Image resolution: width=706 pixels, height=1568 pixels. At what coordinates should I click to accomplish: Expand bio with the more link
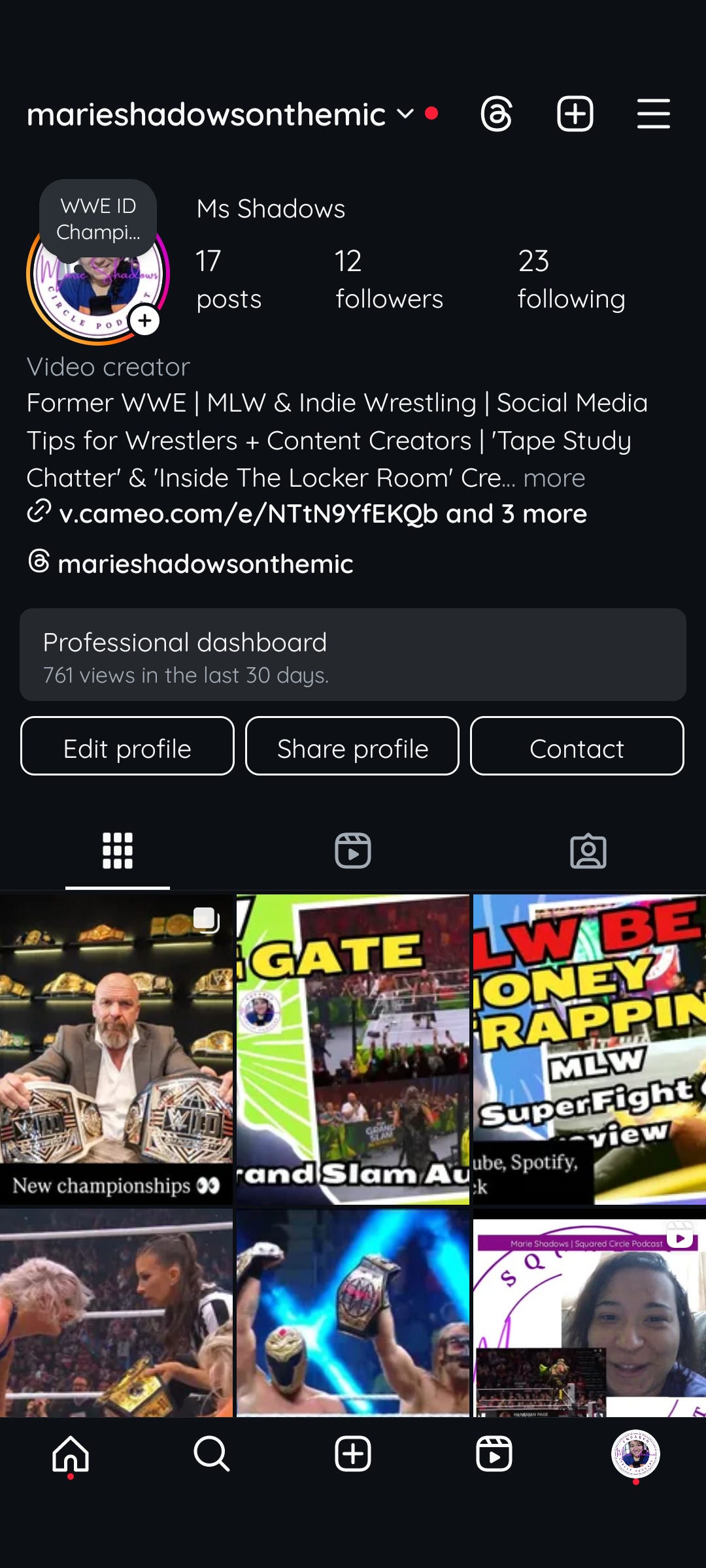554,478
